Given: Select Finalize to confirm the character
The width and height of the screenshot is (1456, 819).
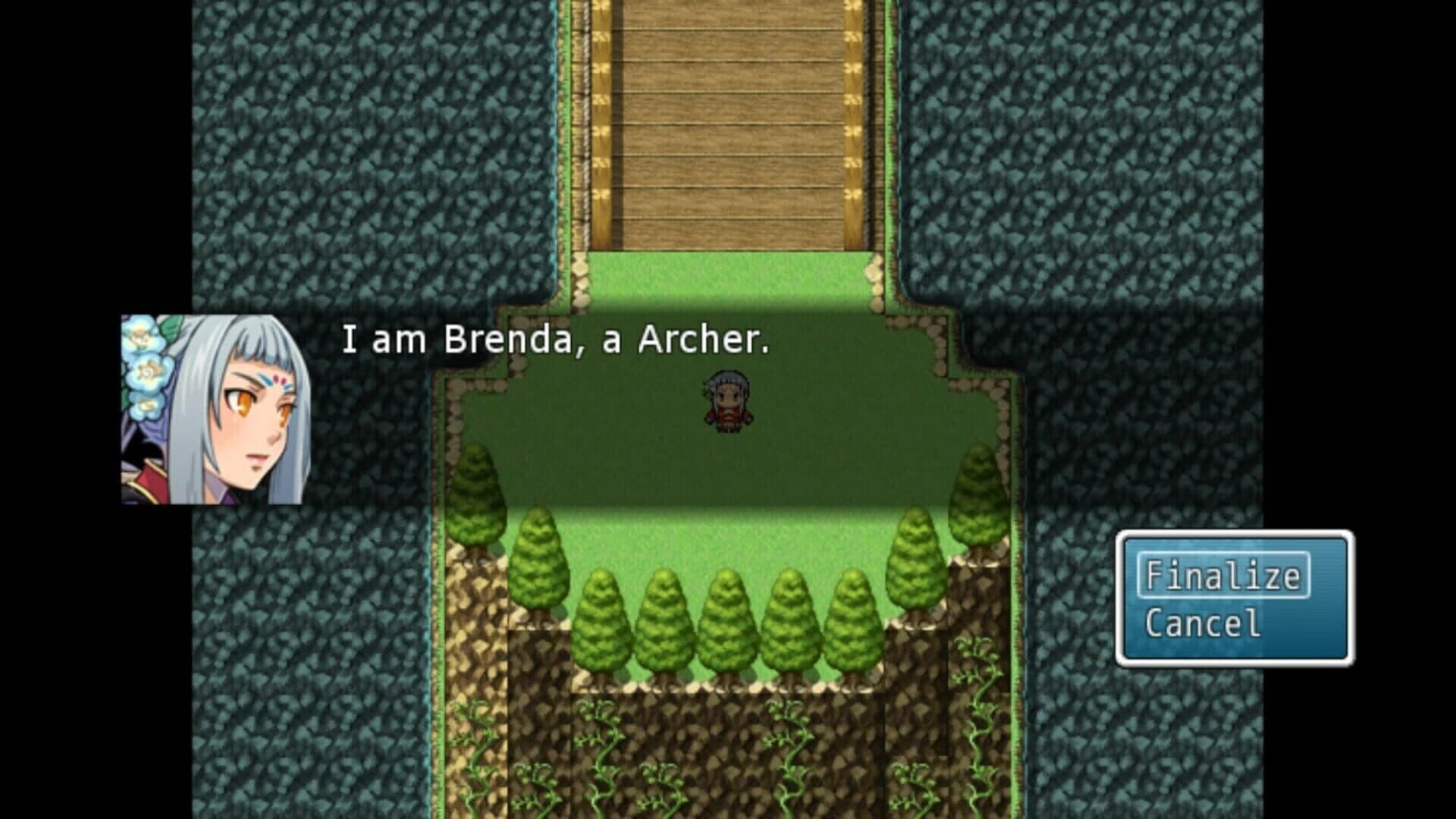Looking at the screenshot, I should 1222,576.
